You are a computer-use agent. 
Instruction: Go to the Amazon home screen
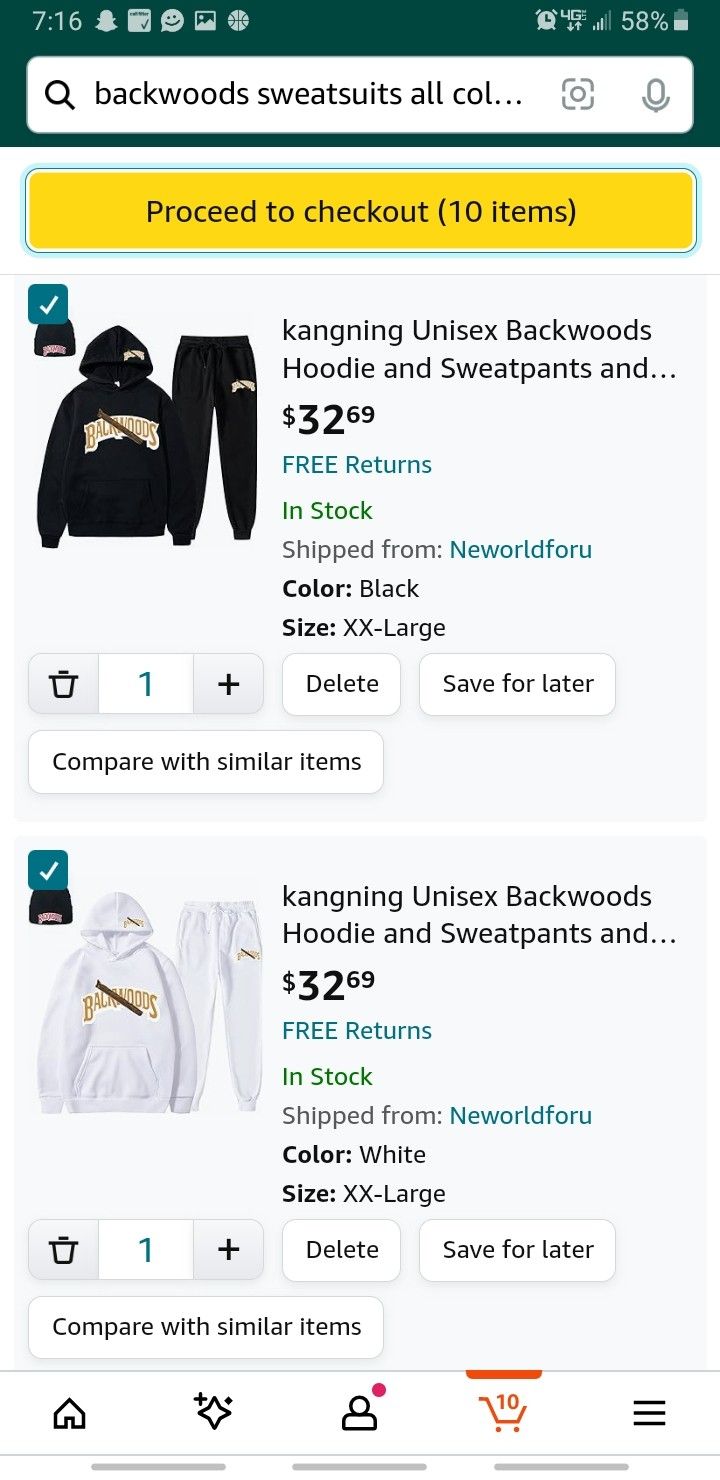[x=68, y=1413]
